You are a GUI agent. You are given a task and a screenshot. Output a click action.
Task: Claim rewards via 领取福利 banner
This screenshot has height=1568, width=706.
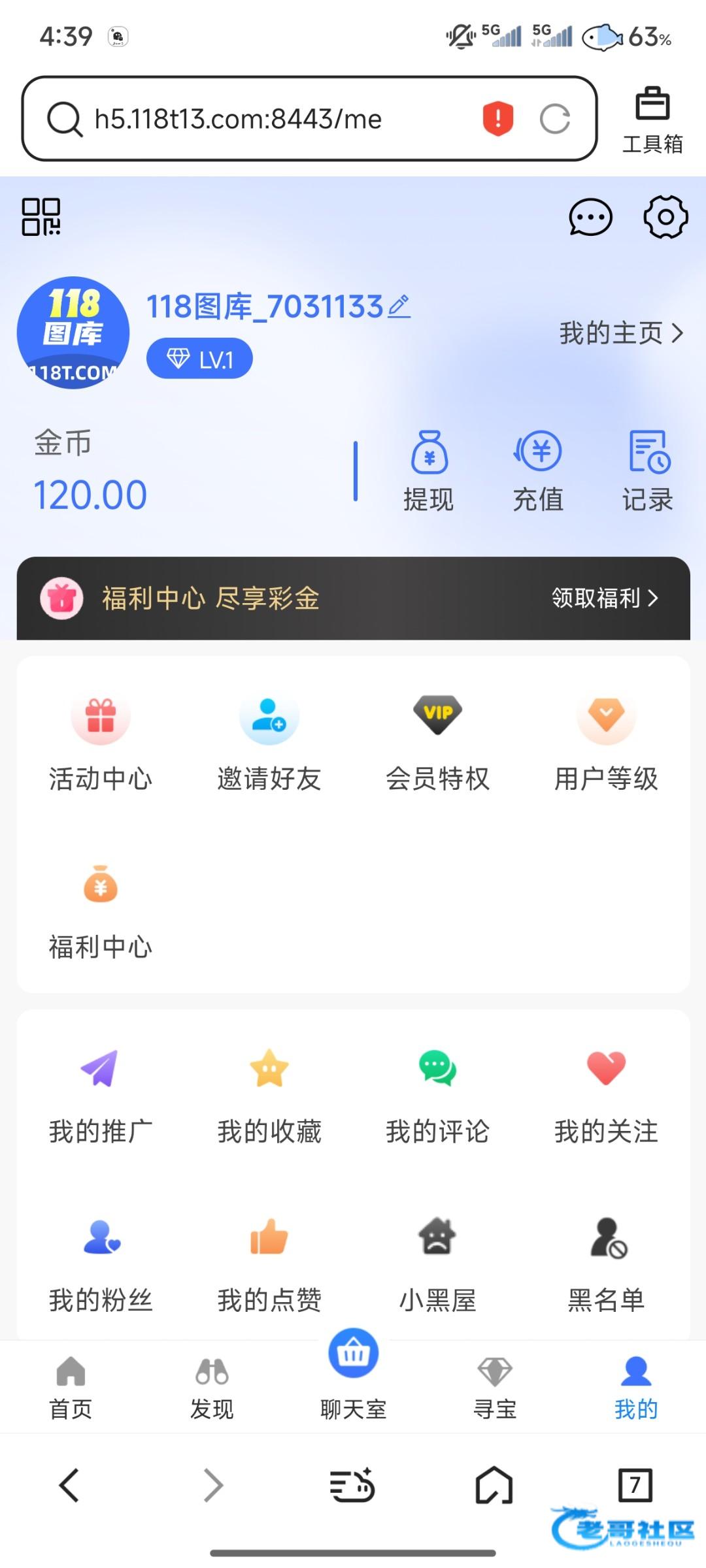tap(605, 598)
